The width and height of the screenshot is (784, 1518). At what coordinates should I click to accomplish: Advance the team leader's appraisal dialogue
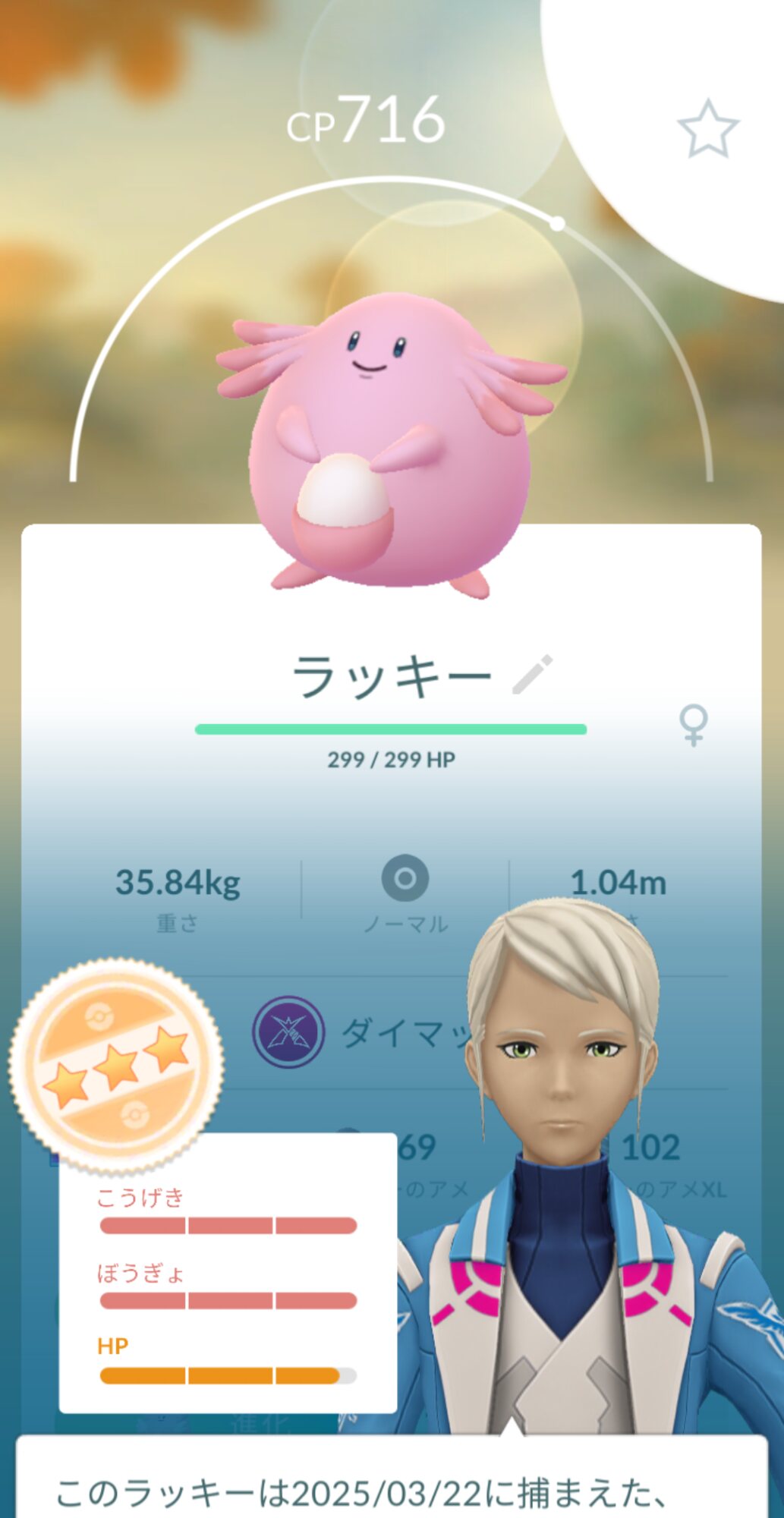(x=392, y=1480)
